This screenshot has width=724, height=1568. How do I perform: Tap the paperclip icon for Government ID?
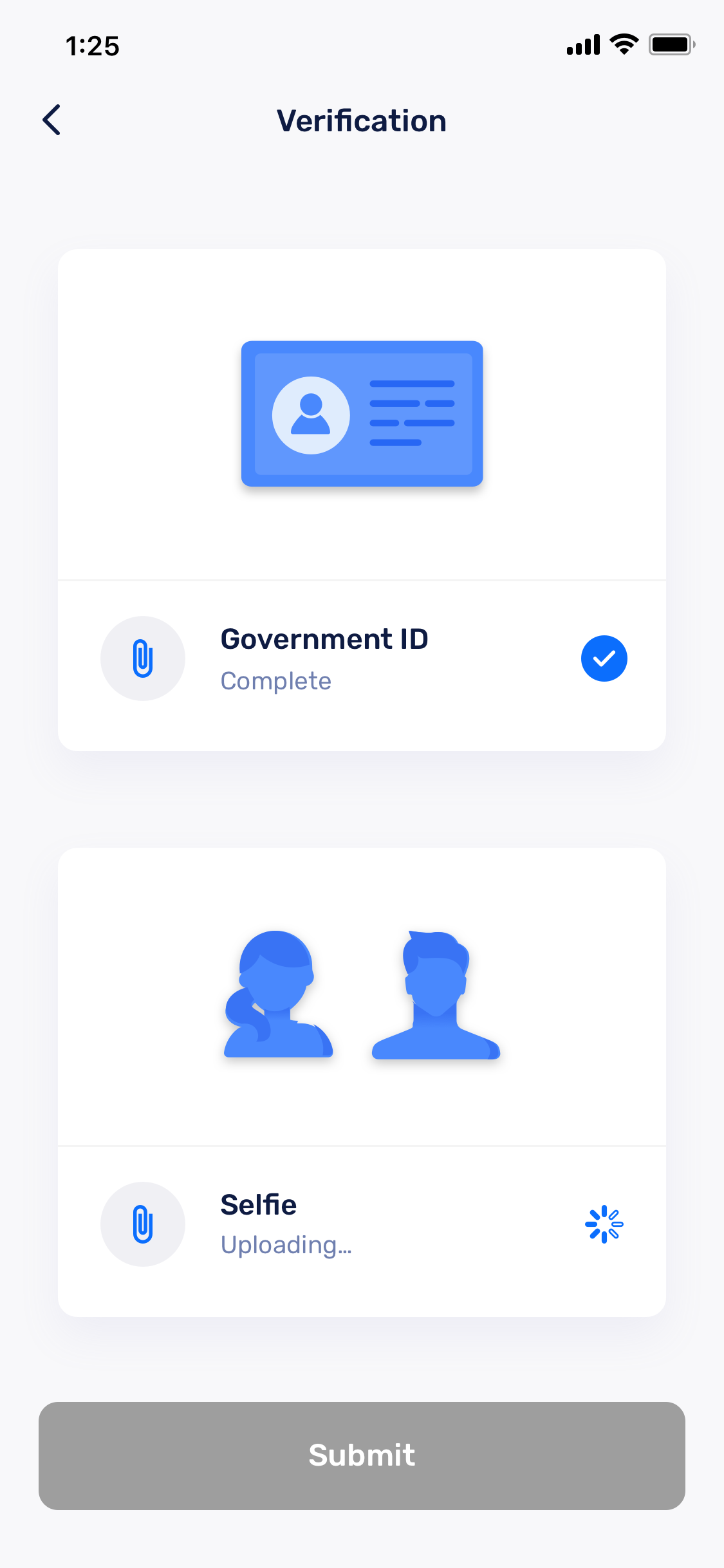coord(142,658)
